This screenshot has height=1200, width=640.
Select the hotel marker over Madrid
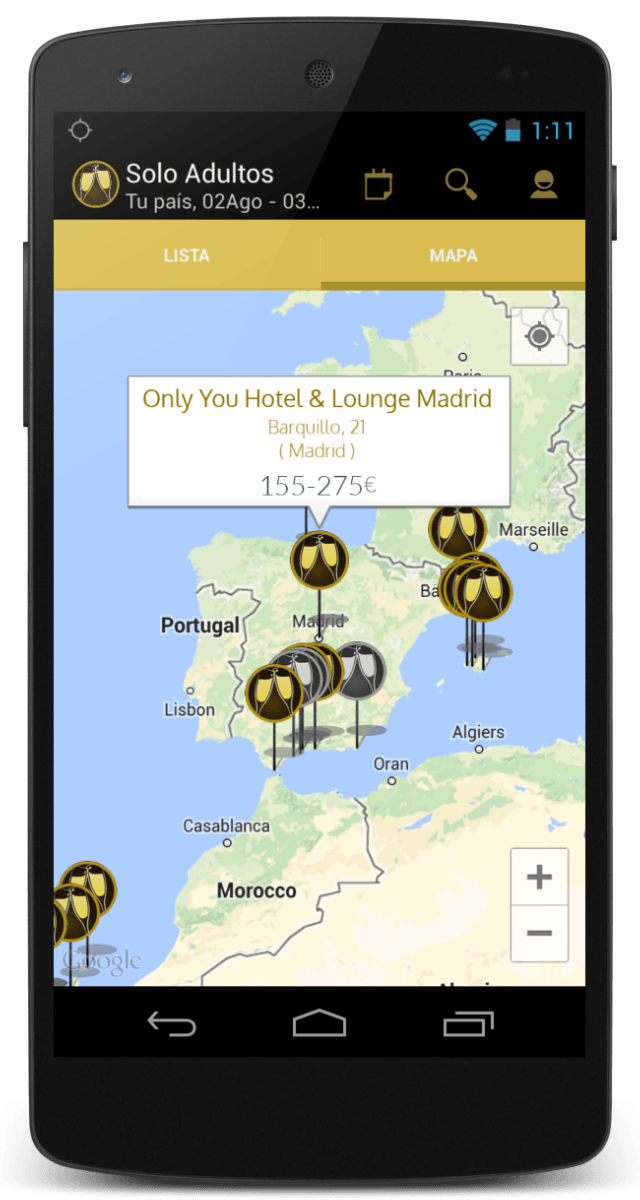click(x=319, y=560)
